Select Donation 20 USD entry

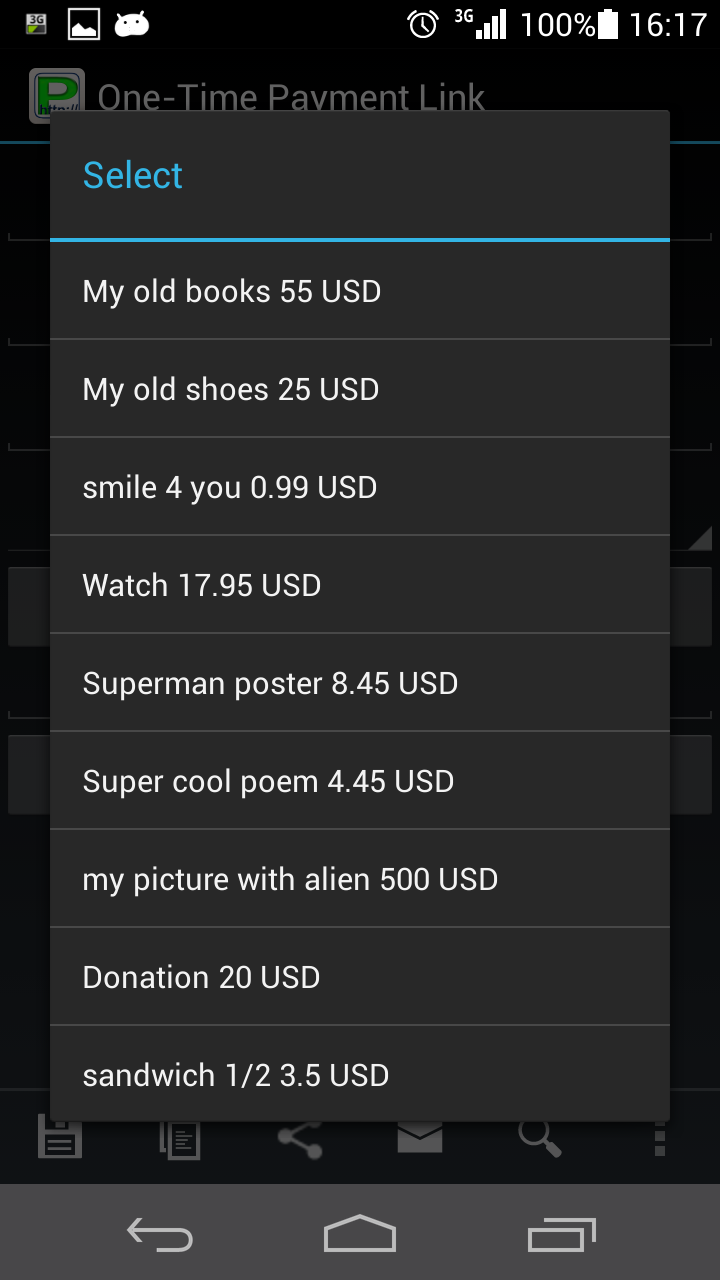point(360,977)
